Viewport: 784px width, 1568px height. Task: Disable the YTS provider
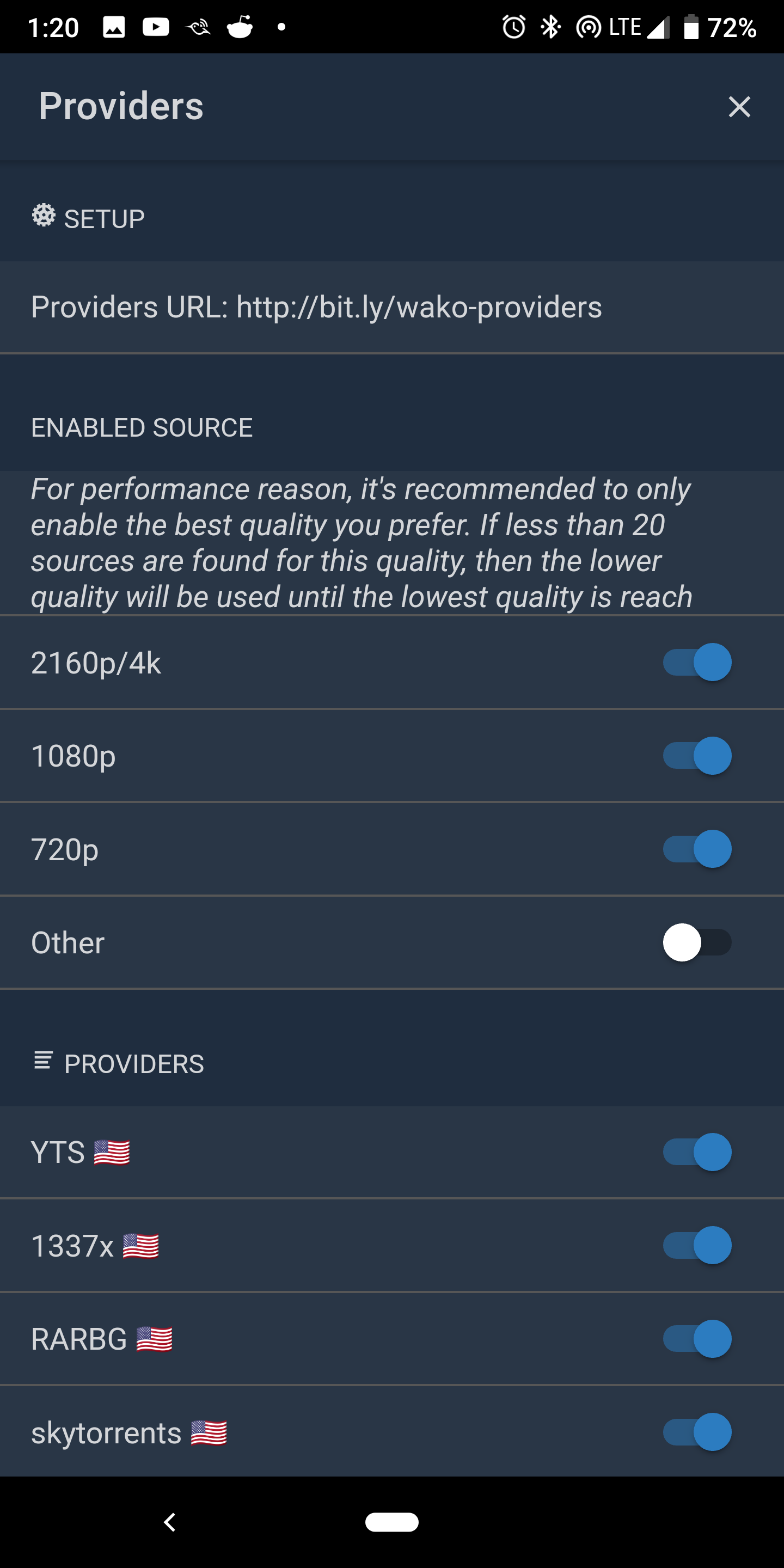(x=697, y=1151)
